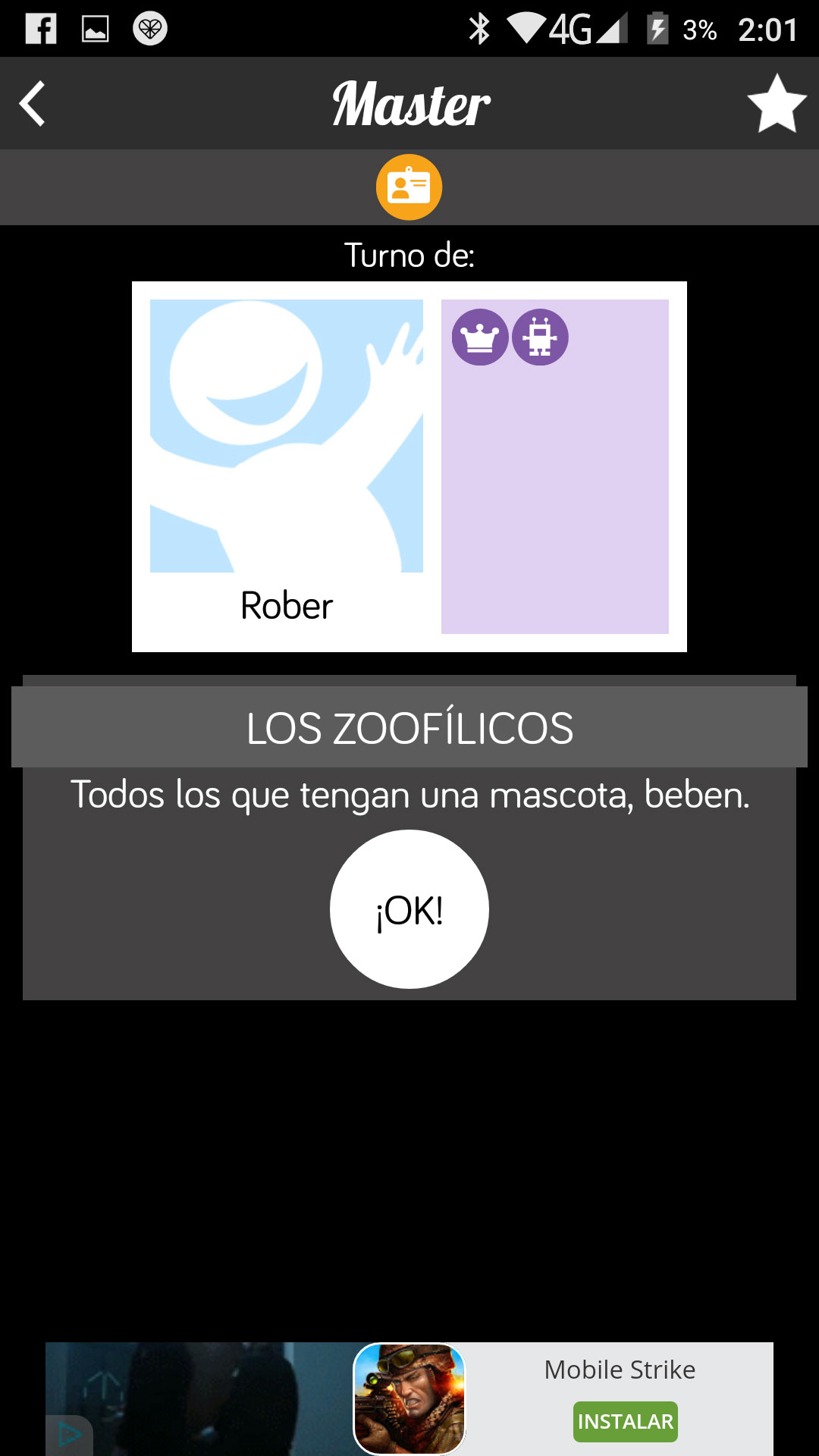Image resolution: width=819 pixels, height=1456 pixels.
Task: Tap the purple crown badge
Action: pyautogui.click(x=480, y=337)
